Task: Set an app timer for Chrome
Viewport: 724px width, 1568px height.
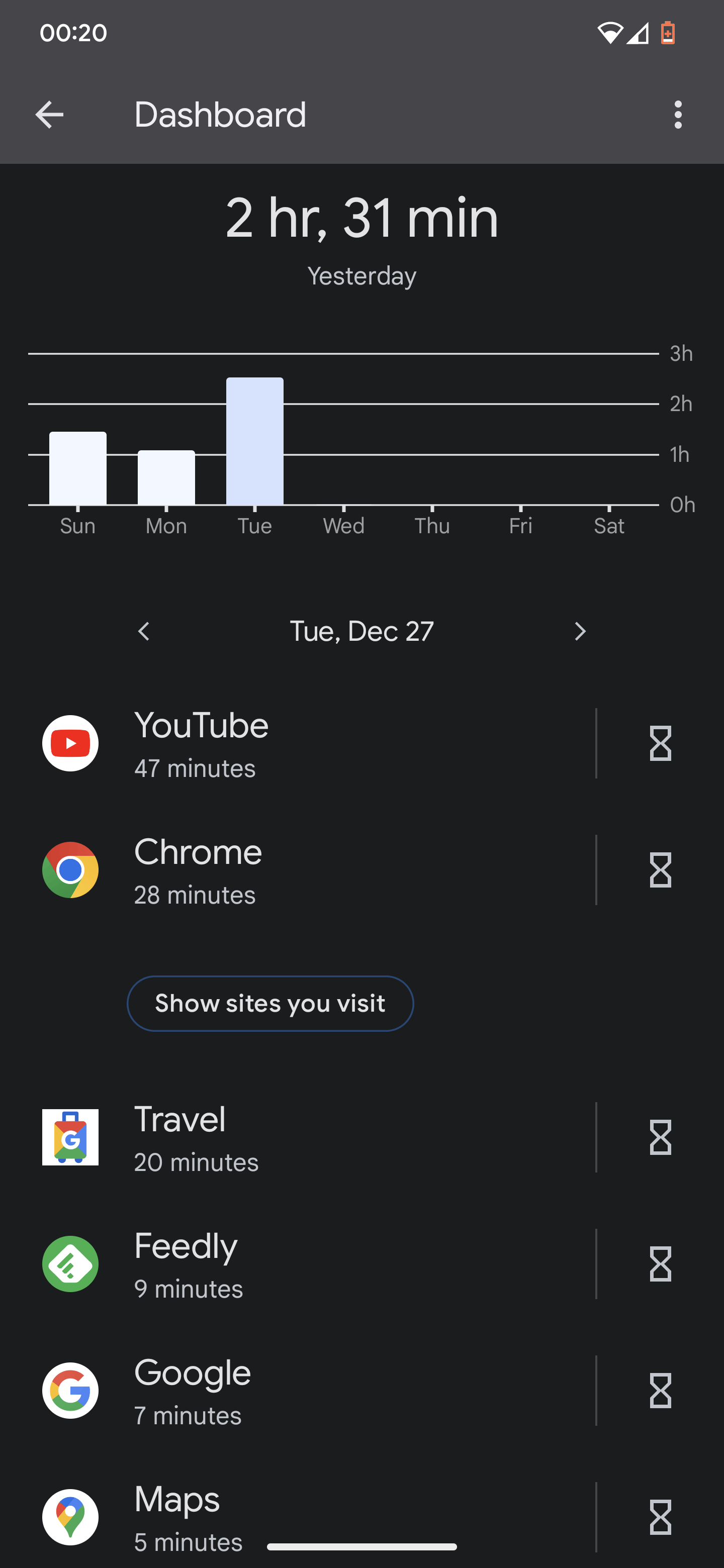Action: 660,870
